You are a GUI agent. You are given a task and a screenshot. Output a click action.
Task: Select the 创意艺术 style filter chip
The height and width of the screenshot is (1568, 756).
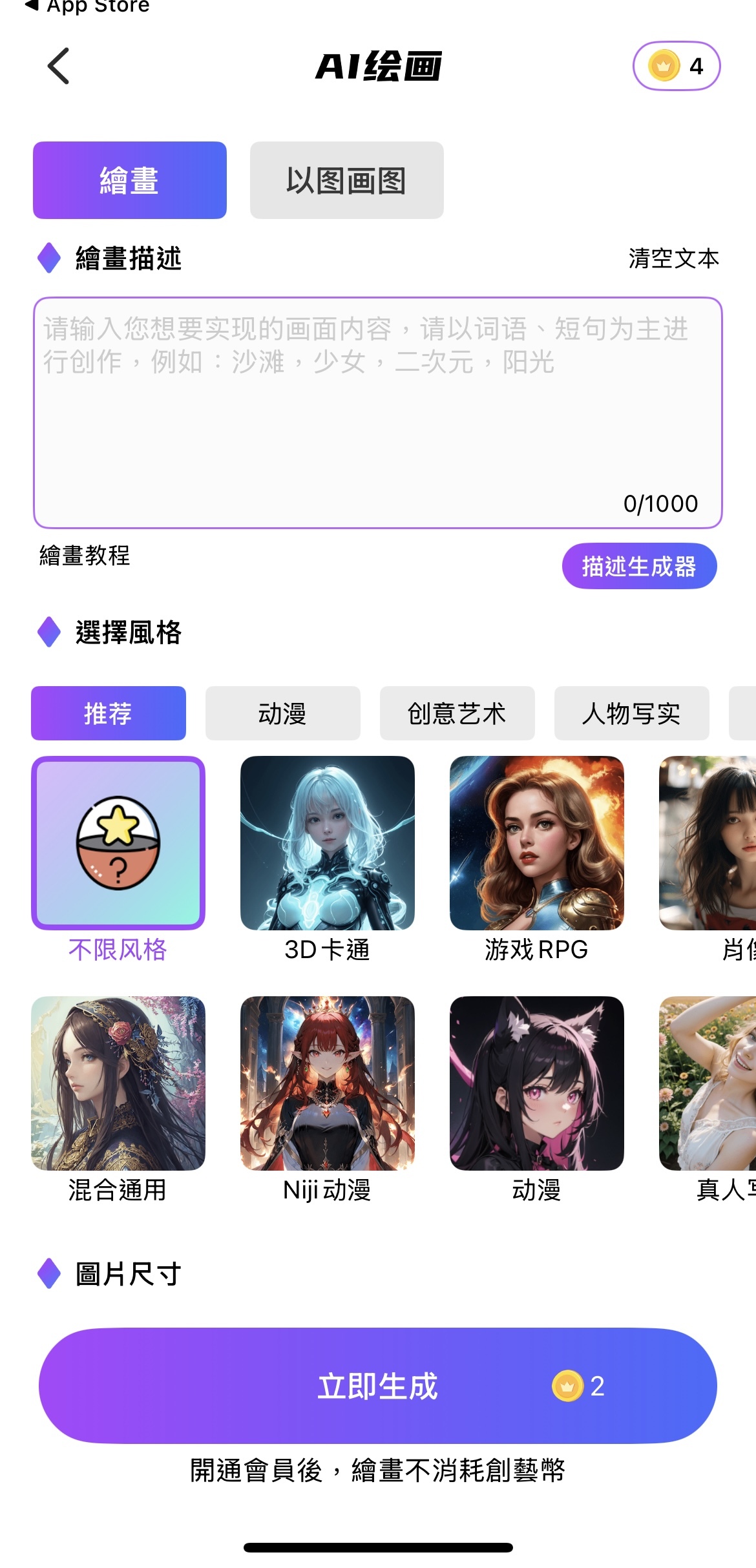tap(457, 713)
